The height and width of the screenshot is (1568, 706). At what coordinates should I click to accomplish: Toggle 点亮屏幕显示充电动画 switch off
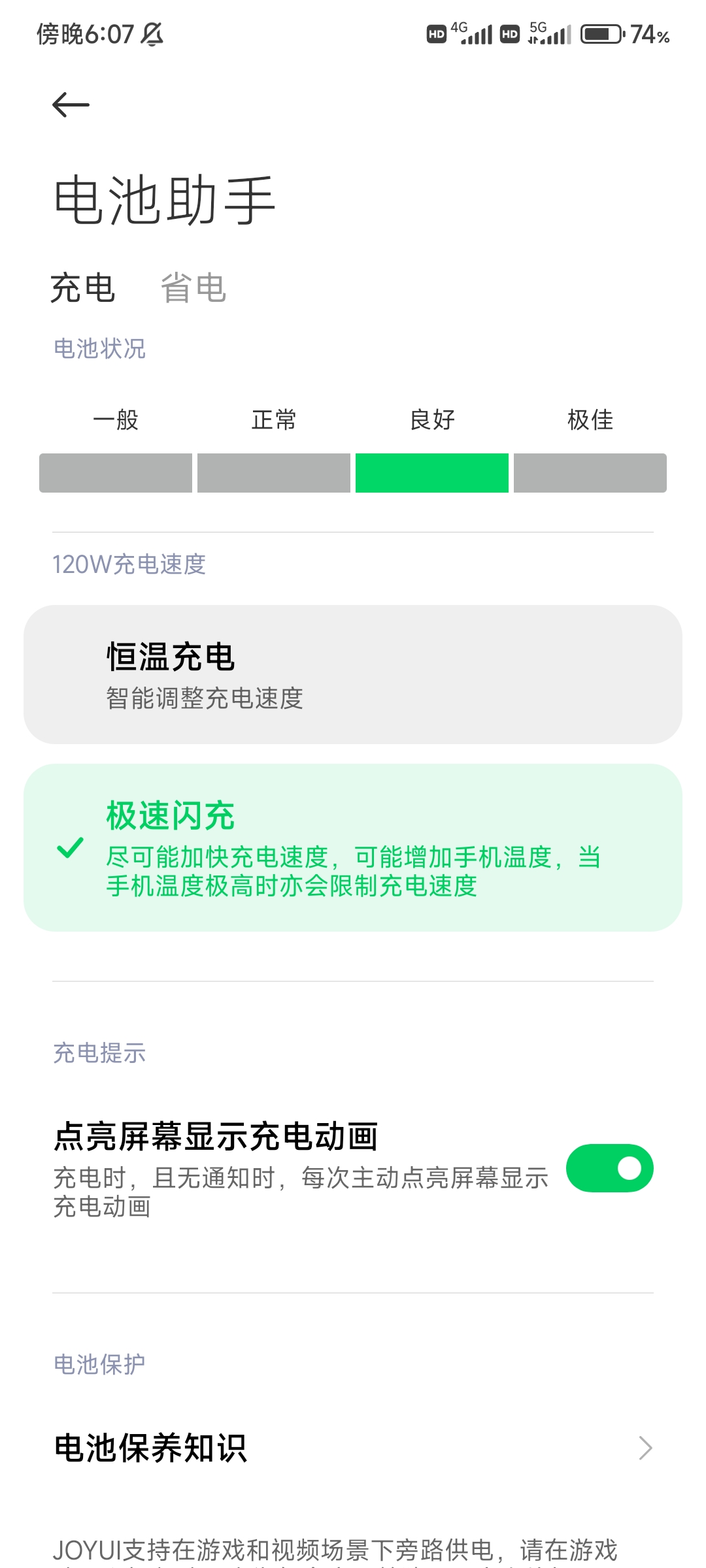(x=609, y=1168)
